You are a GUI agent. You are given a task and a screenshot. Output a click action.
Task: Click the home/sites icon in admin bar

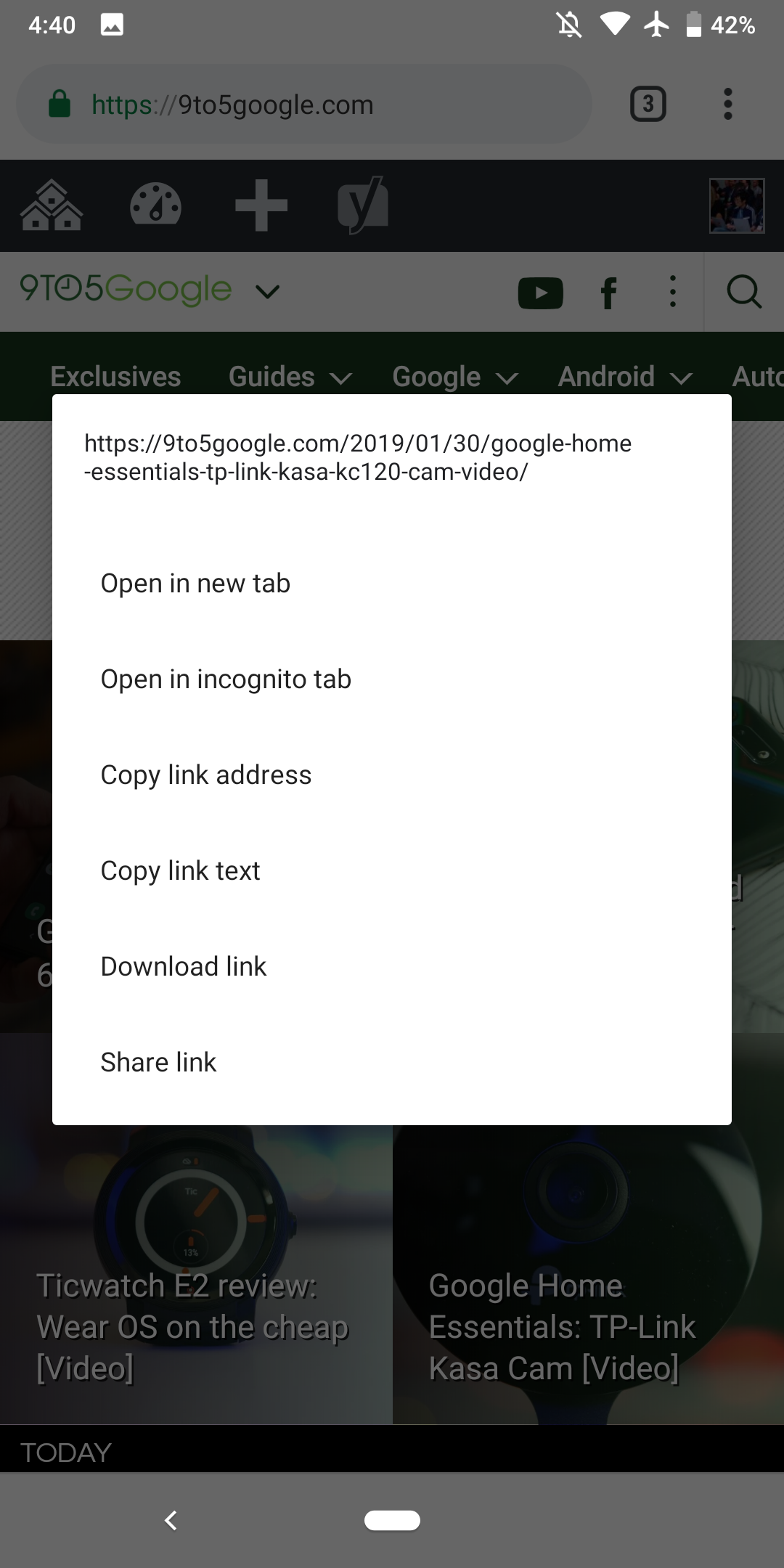click(52, 205)
